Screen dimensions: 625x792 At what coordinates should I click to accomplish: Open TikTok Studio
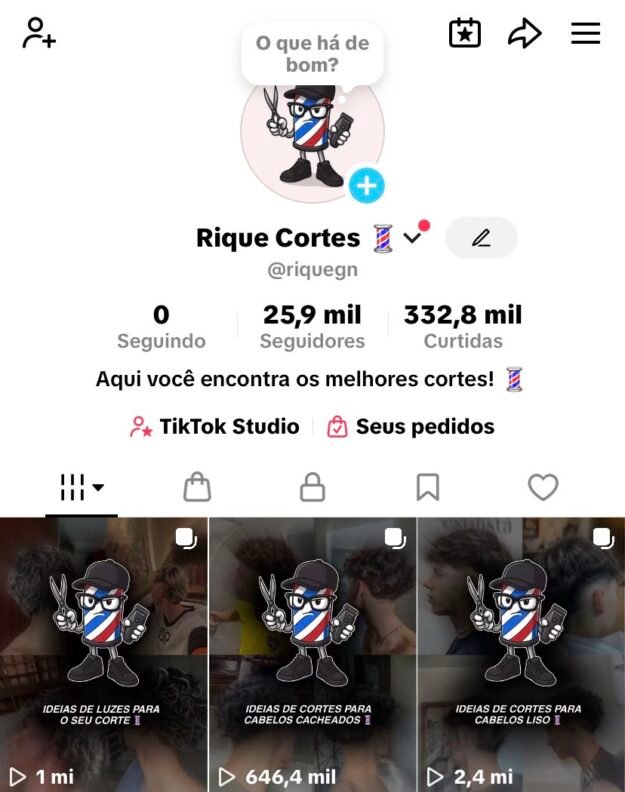[x=215, y=427]
